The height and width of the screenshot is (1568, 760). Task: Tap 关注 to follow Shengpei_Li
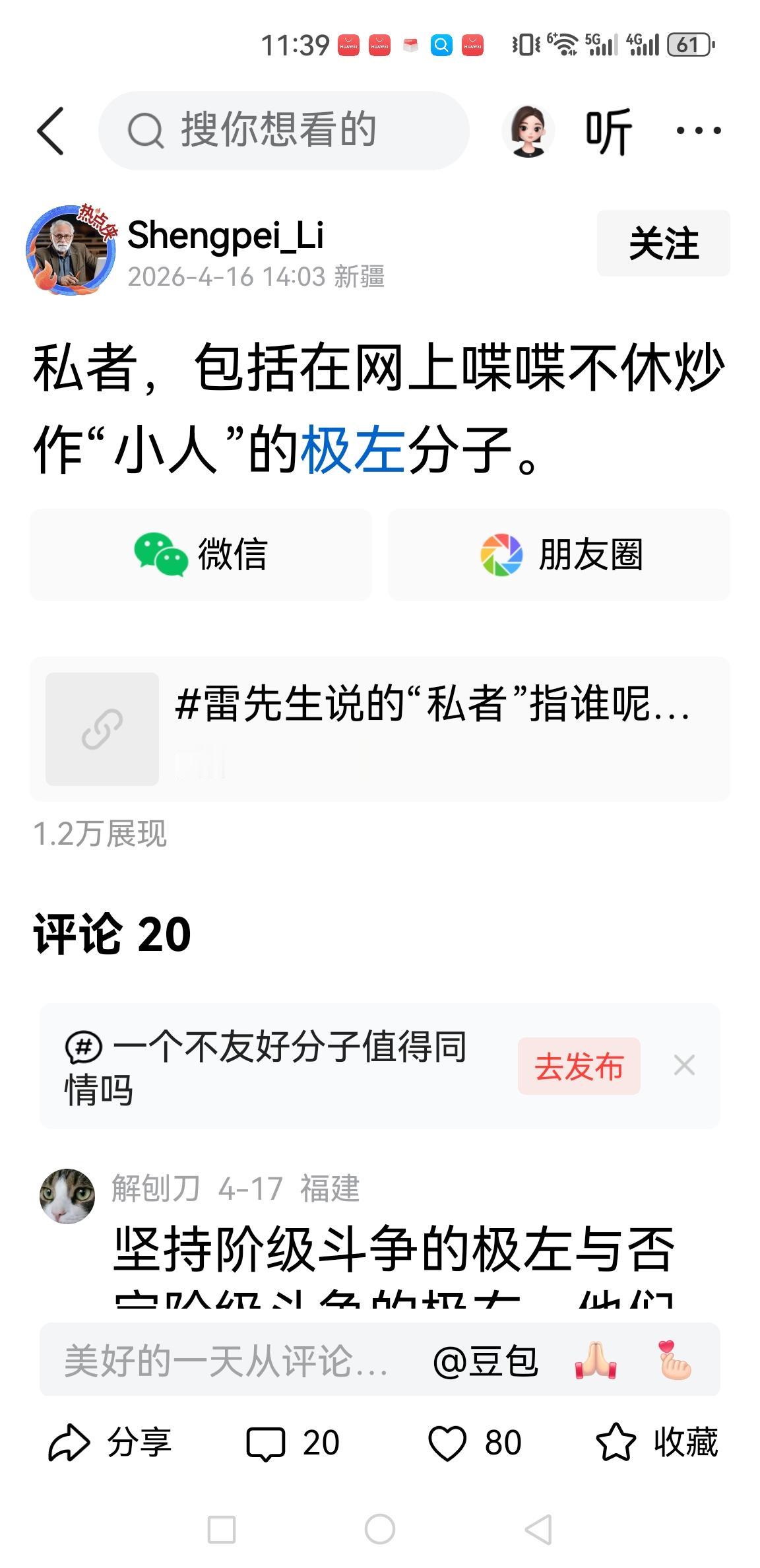pyautogui.click(x=662, y=244)
